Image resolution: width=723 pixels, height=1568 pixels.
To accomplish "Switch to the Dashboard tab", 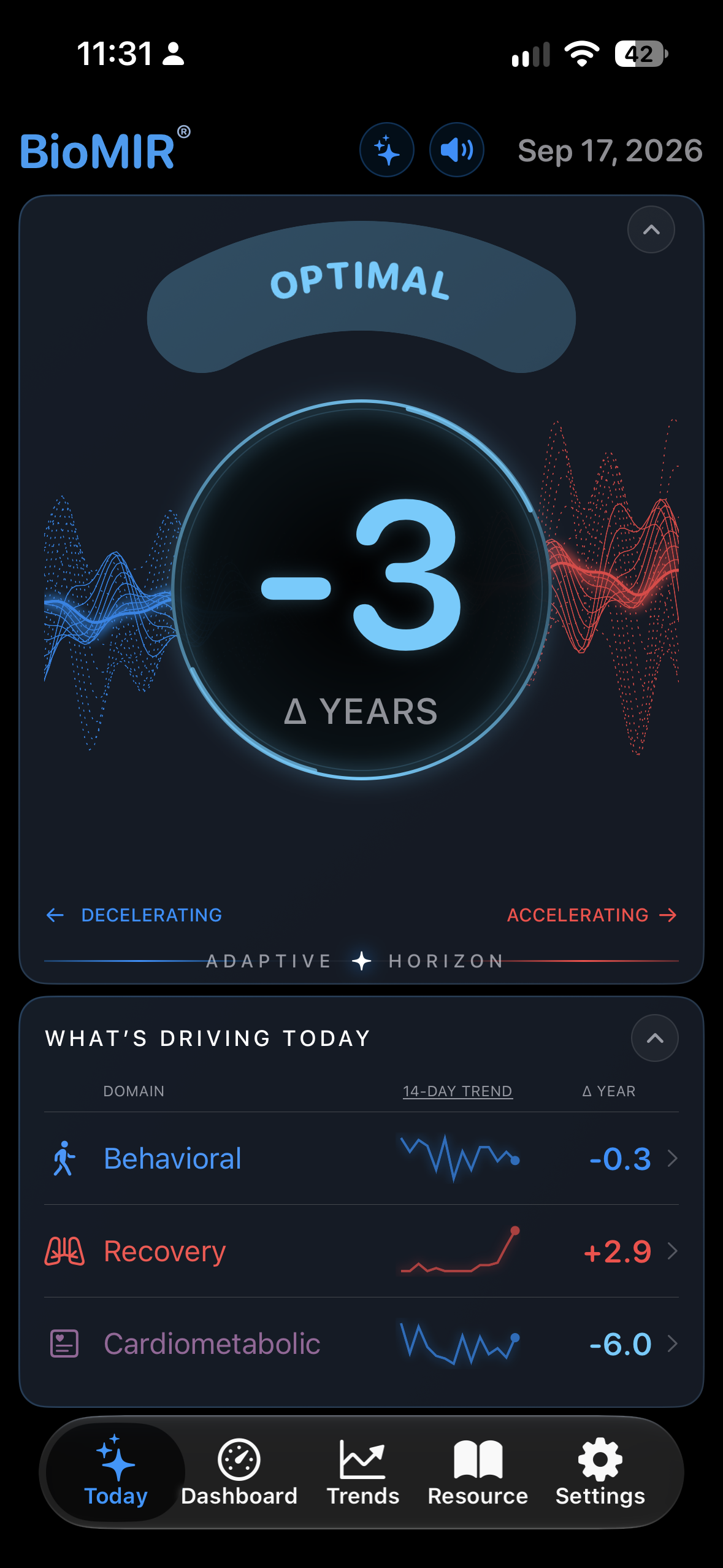I will 239,1472.
